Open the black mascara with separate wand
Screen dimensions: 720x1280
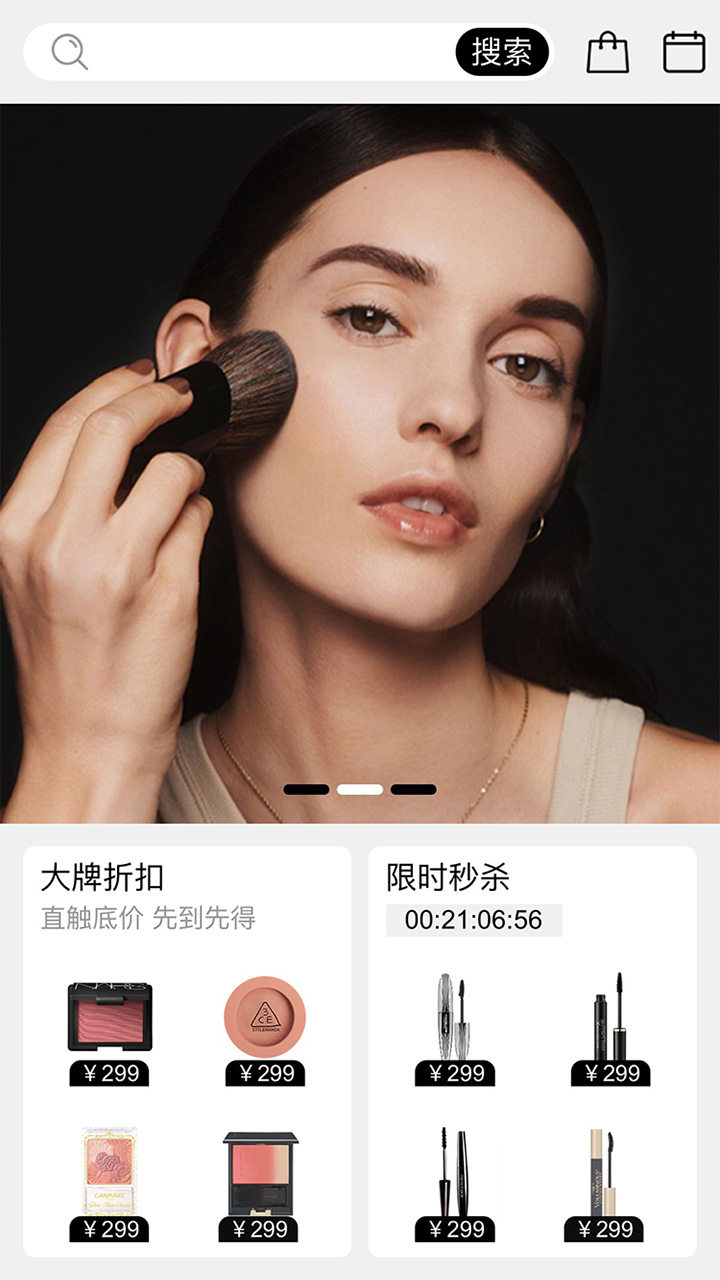[452, 1172]
